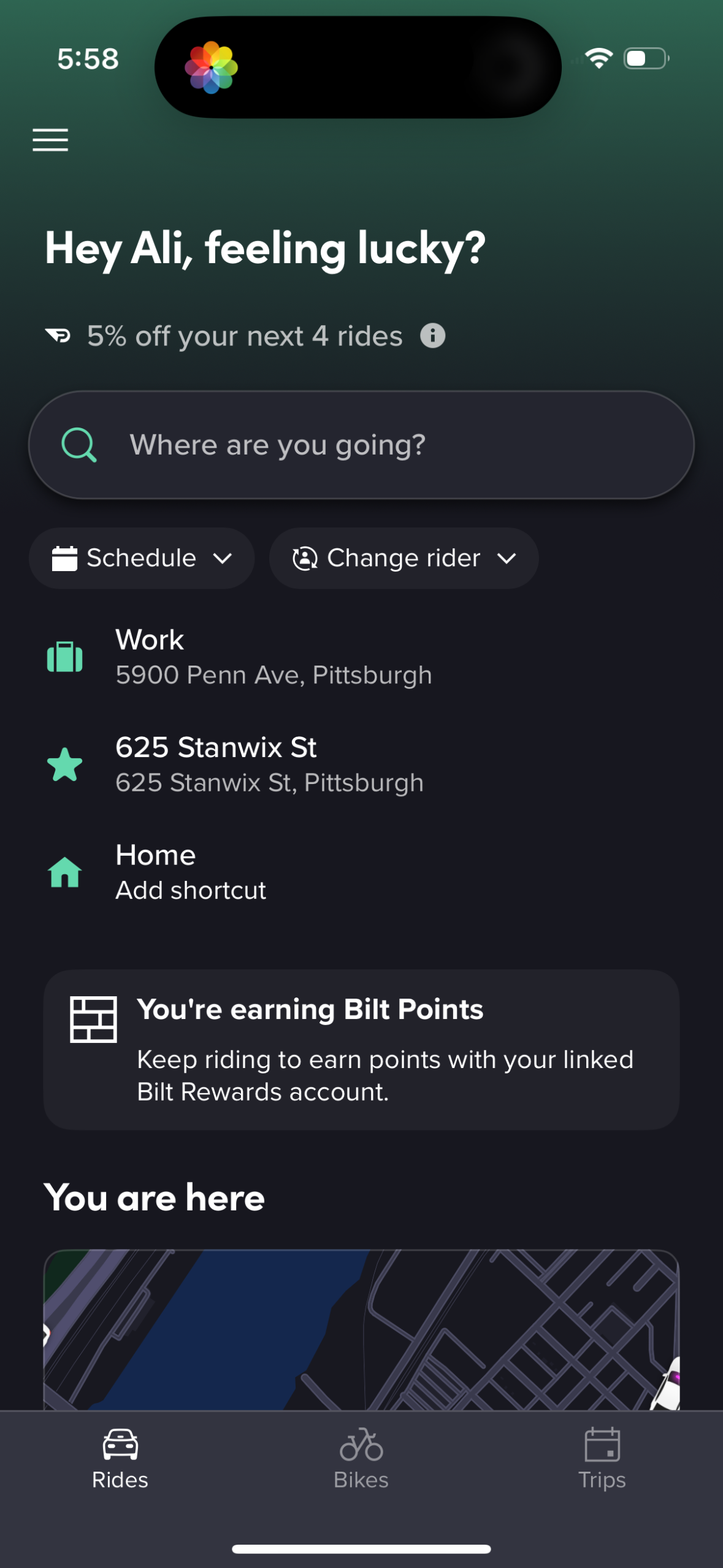Tap the chevron next to Schedule

[224, 558]
